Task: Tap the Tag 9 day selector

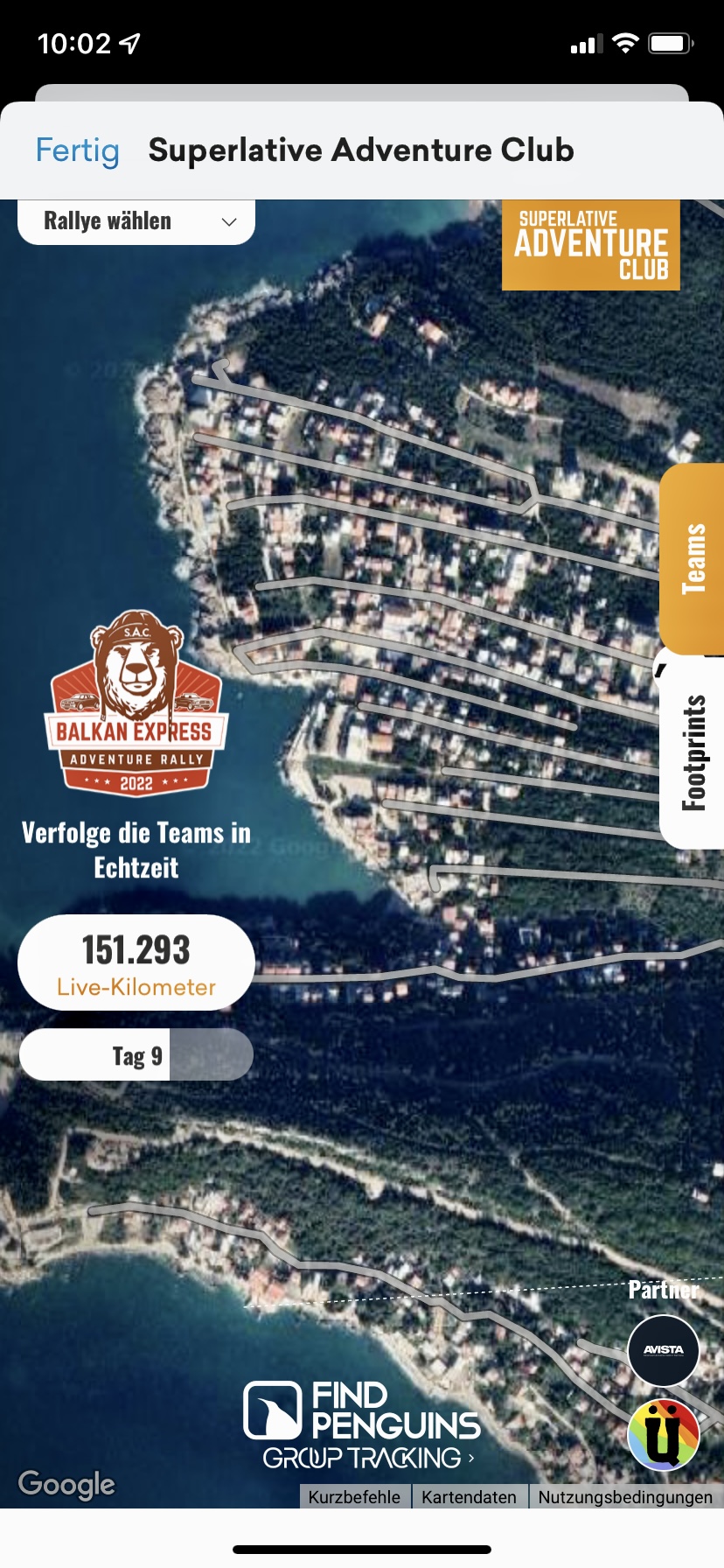Action: click(136, 1055)
